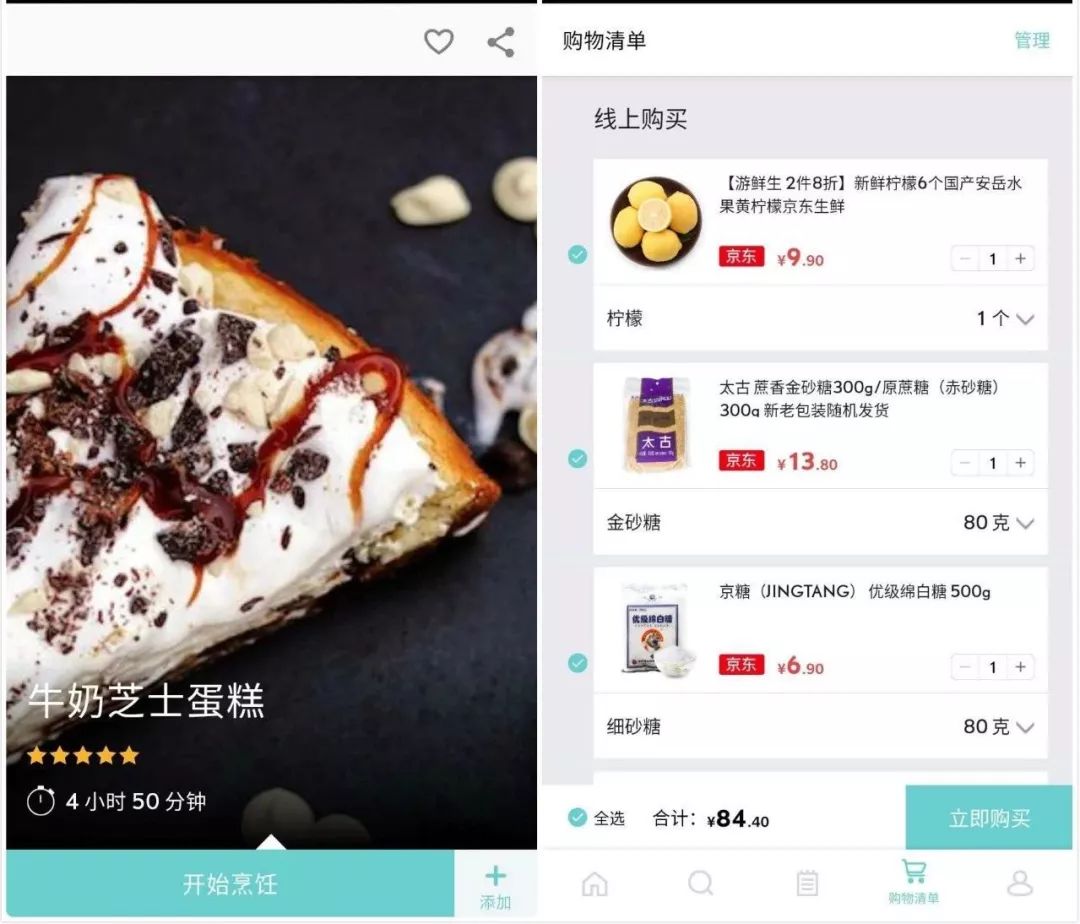This screenshot has width=1080, height=924.
Task: Tap 立即购买 to buy now
Action: coord(989,817)
